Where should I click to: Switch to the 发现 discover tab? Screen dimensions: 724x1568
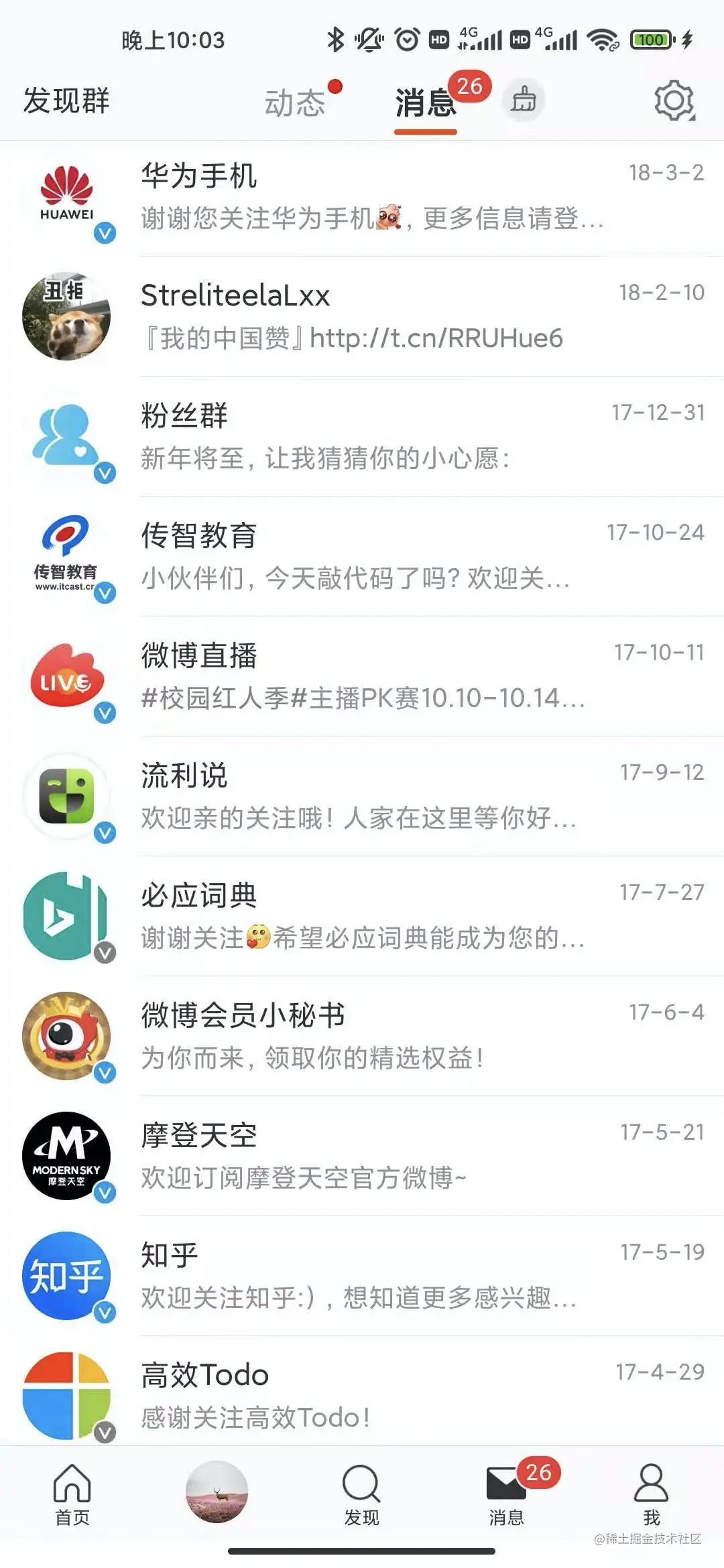tap(361, 1493)
